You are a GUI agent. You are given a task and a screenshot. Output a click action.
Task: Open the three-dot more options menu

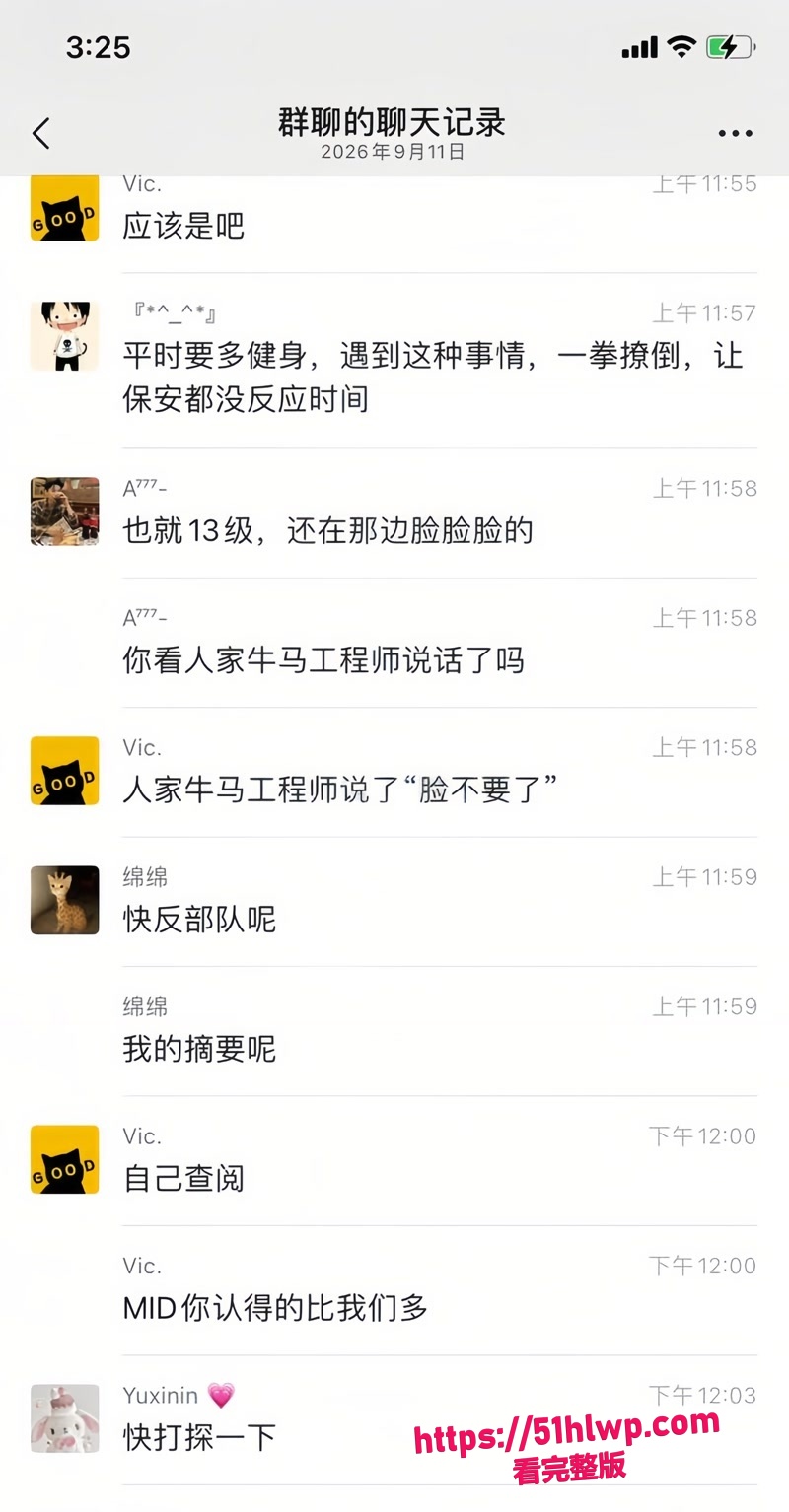point(735,134)
